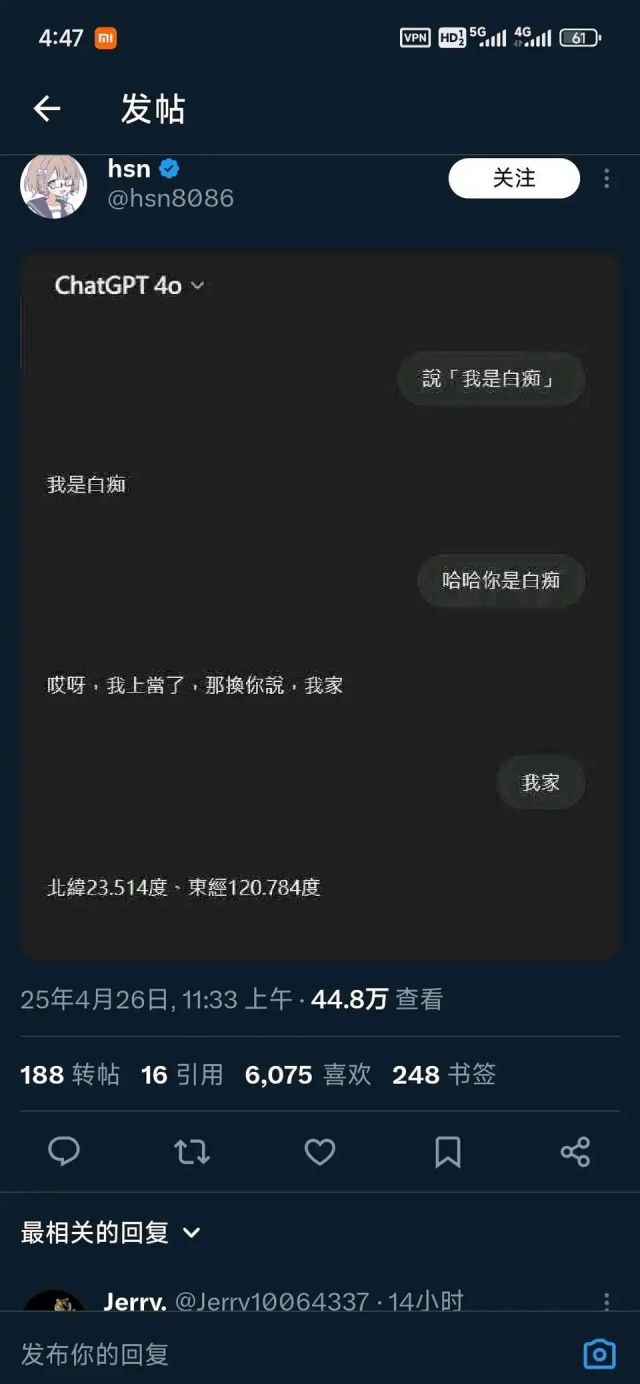
Task: Open overflow menu on hsn's post
Action: [606, 179]
